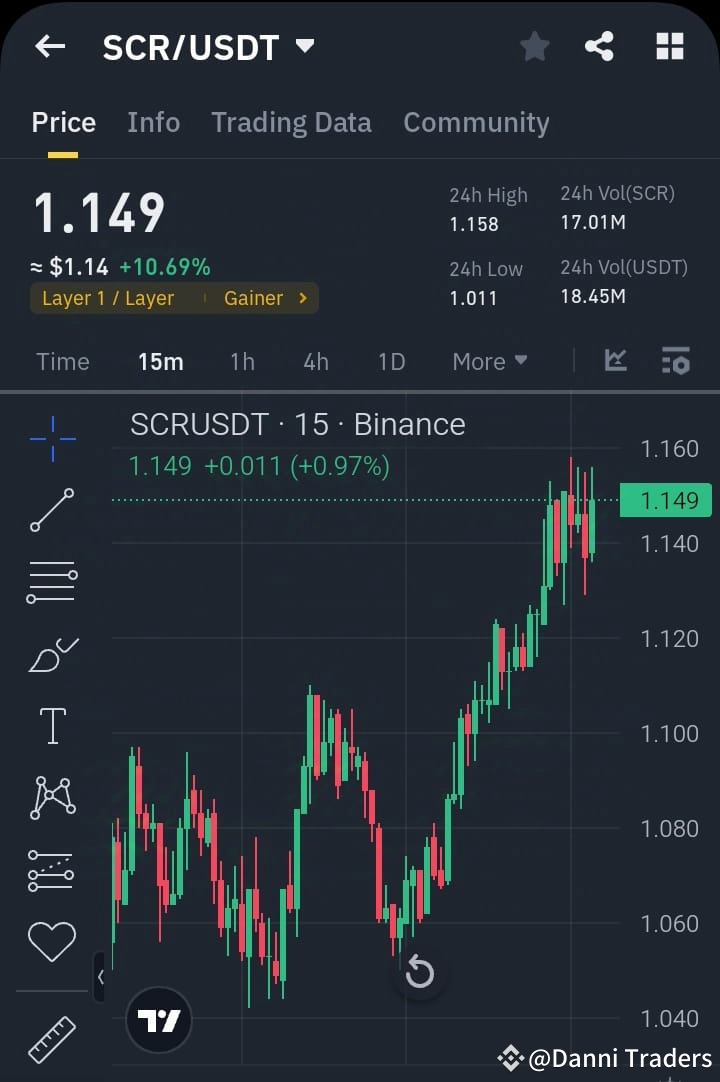Screen dimensions: 720x1082
Task: Reset the chart view with the circular arrow
Action: coord(420,972)
